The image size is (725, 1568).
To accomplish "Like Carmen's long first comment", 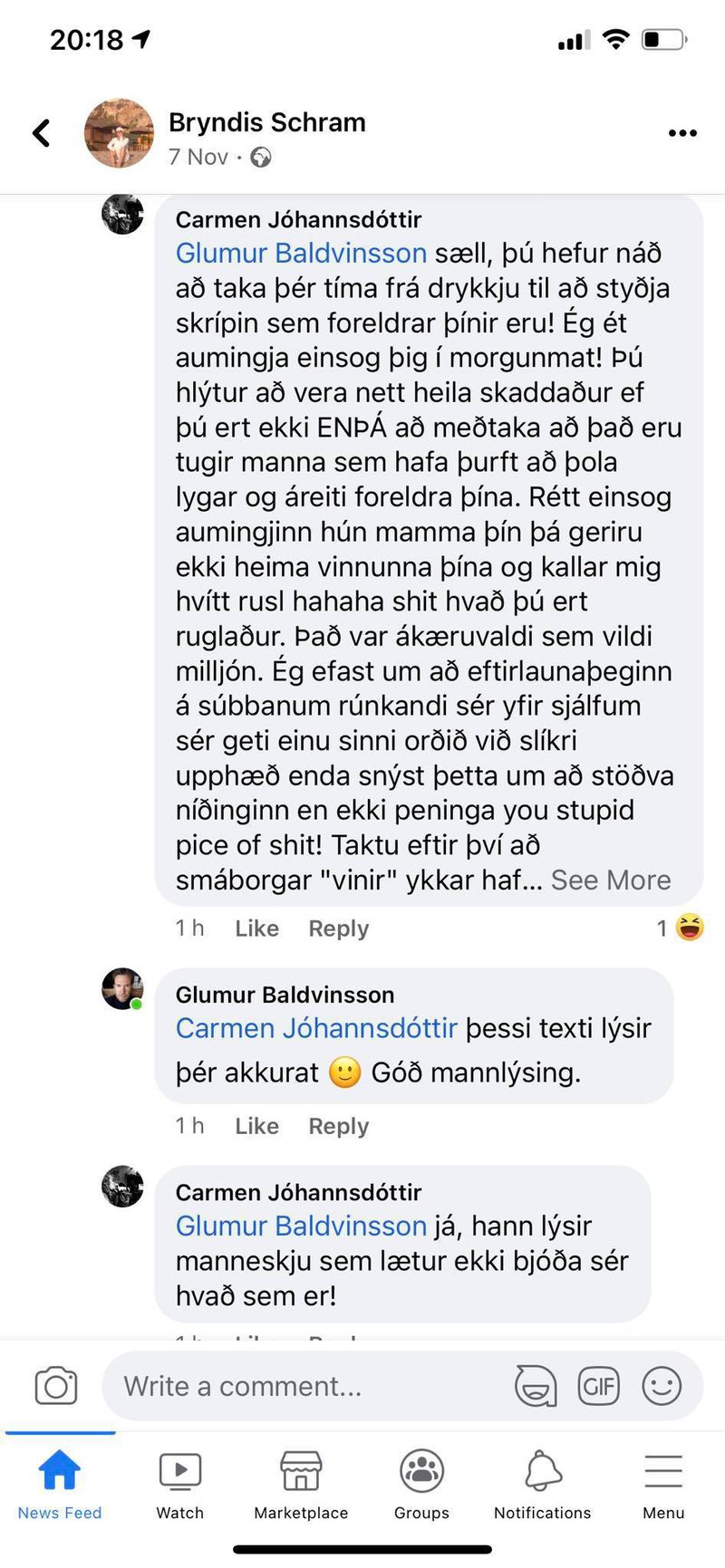I will 256,928.
